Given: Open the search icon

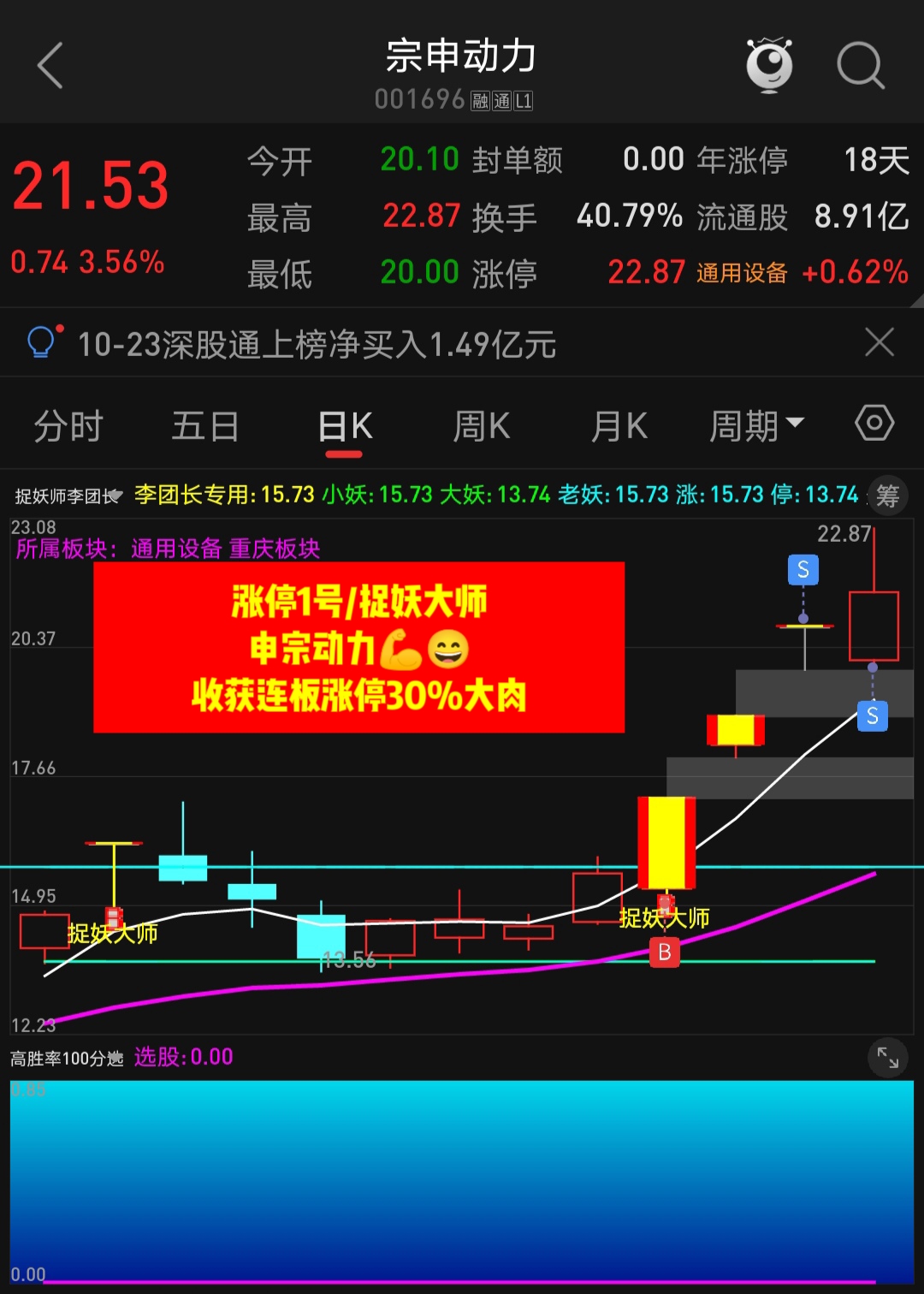Looking at the screenshot, I should pos(860,66).
